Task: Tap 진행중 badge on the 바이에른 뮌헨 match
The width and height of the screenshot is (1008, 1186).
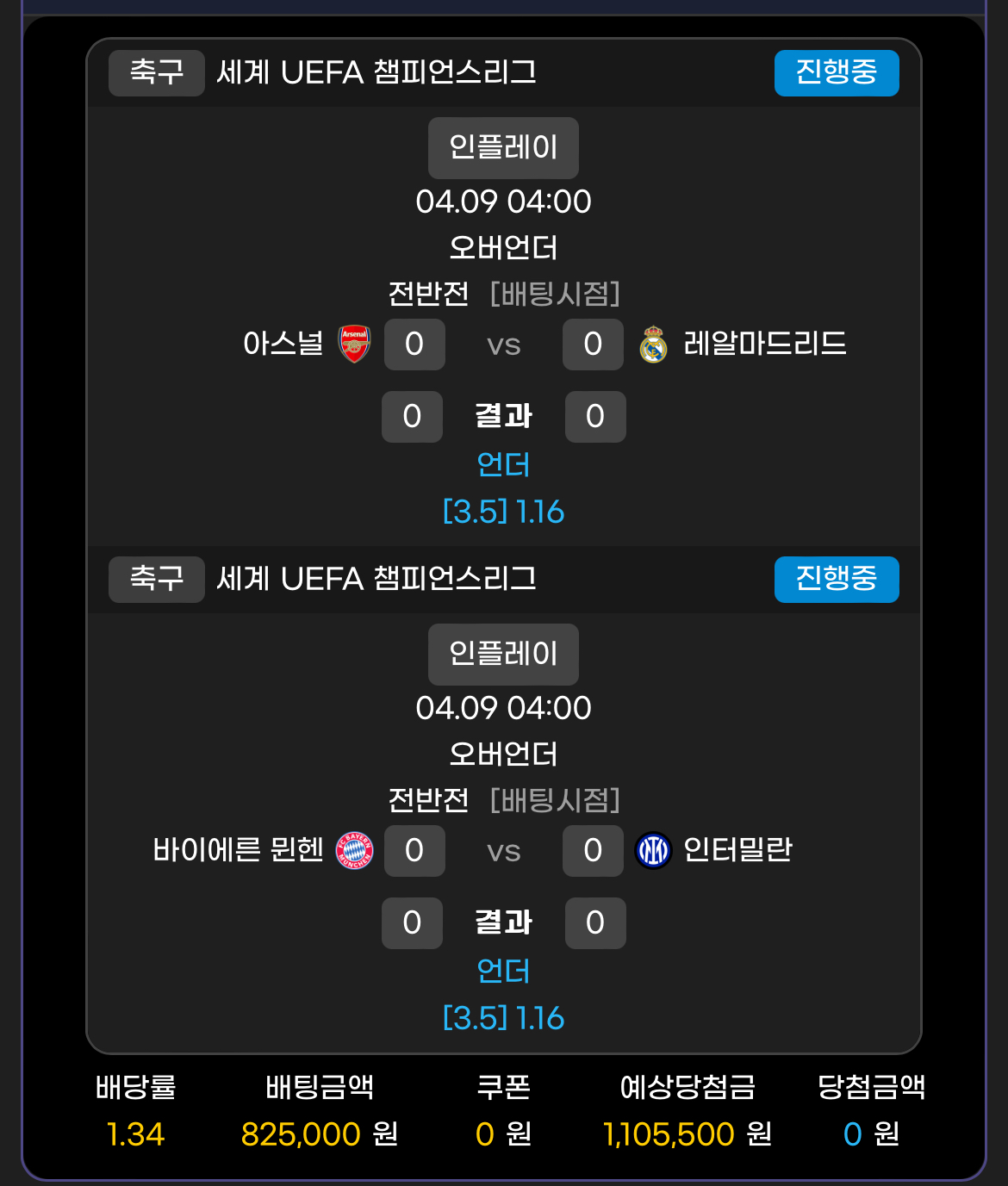Action: (836, 579)
